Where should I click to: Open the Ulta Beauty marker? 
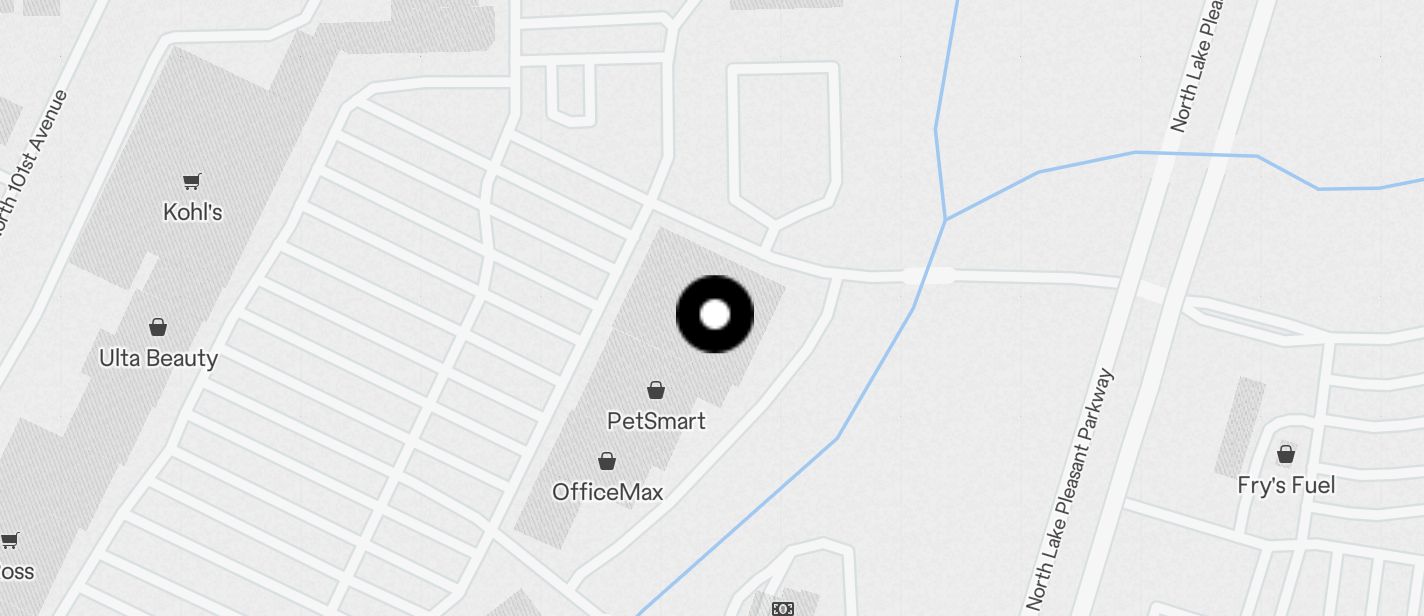tap(158, 327)
